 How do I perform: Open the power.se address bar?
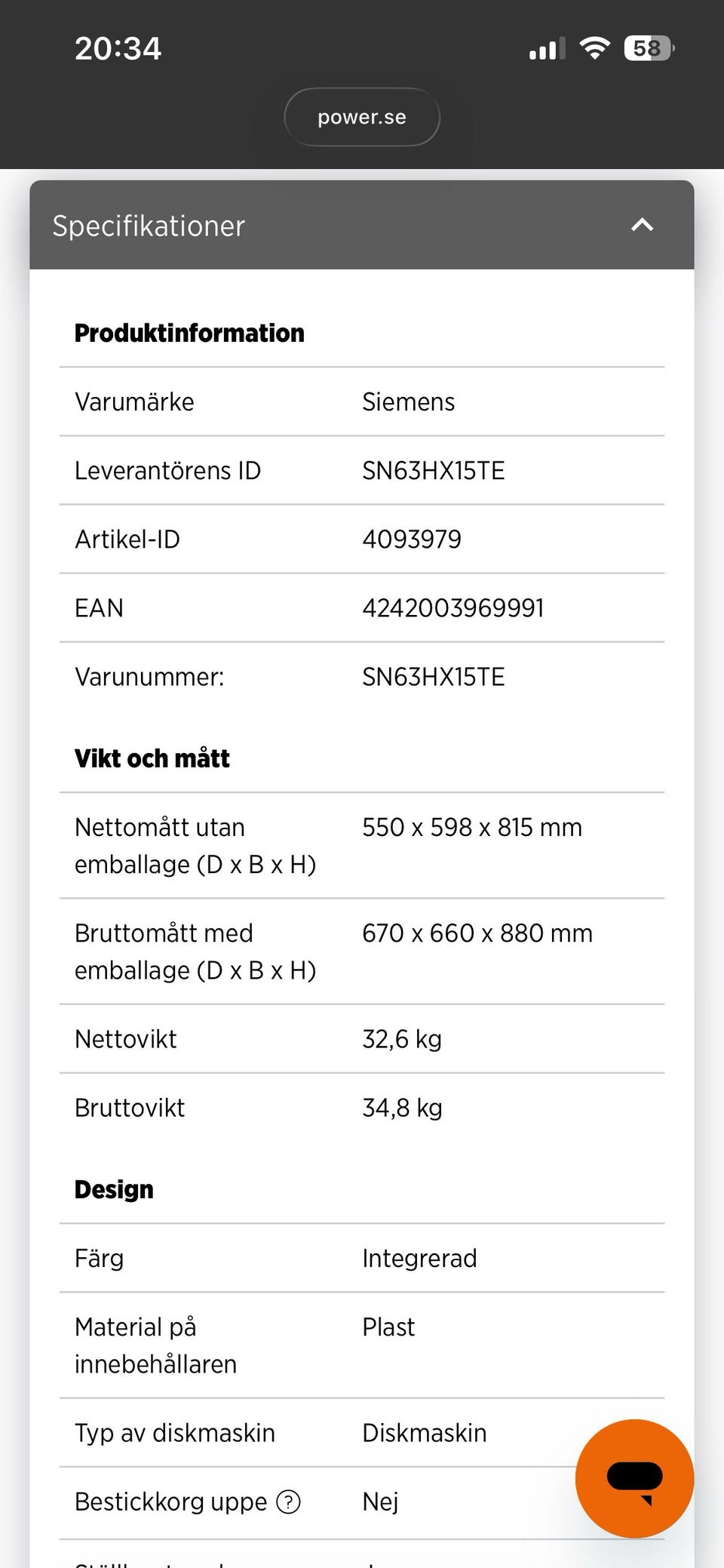click(362, 116)
